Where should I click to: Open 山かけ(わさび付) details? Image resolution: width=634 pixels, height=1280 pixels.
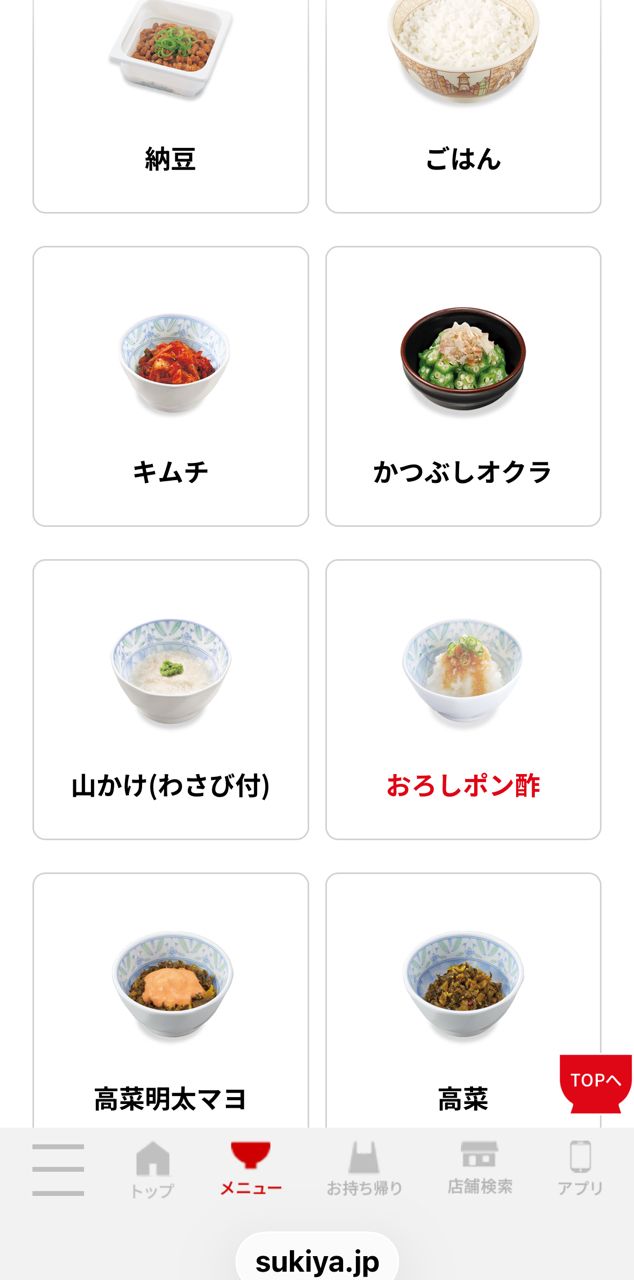click(170, 699)
